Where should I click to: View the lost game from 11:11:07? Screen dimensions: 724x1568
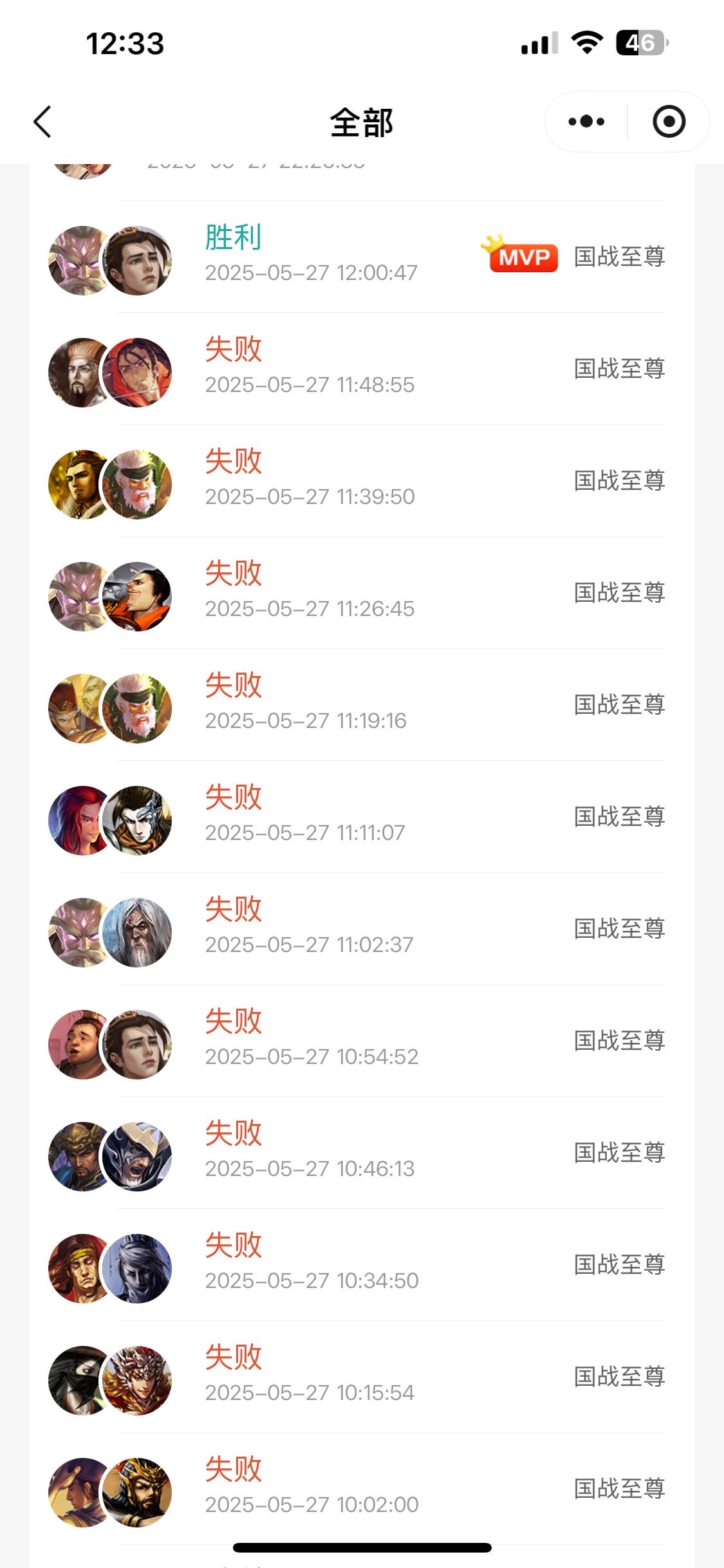(360, 817)
